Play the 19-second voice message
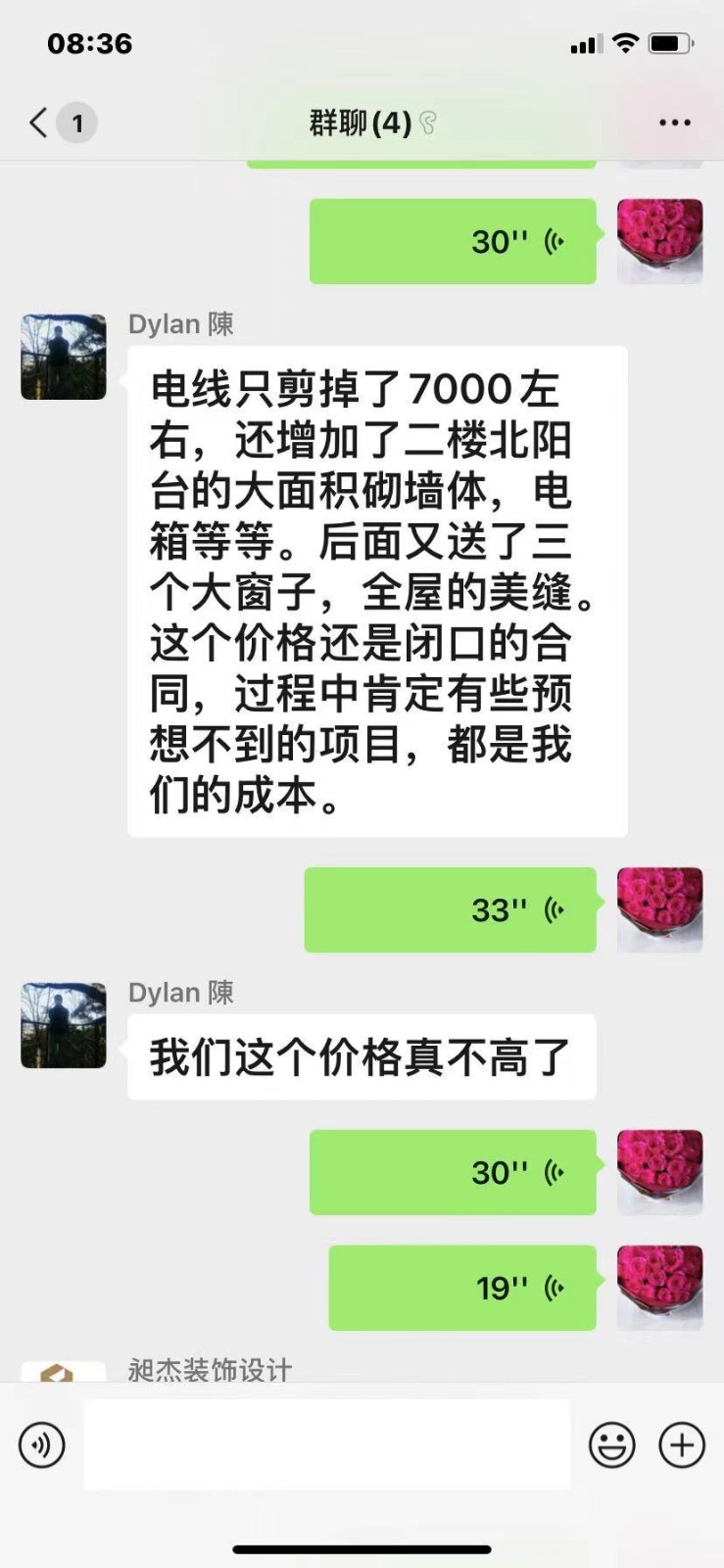The width and height of the screenshot is (724, 1568). (x=462, y=1288)
